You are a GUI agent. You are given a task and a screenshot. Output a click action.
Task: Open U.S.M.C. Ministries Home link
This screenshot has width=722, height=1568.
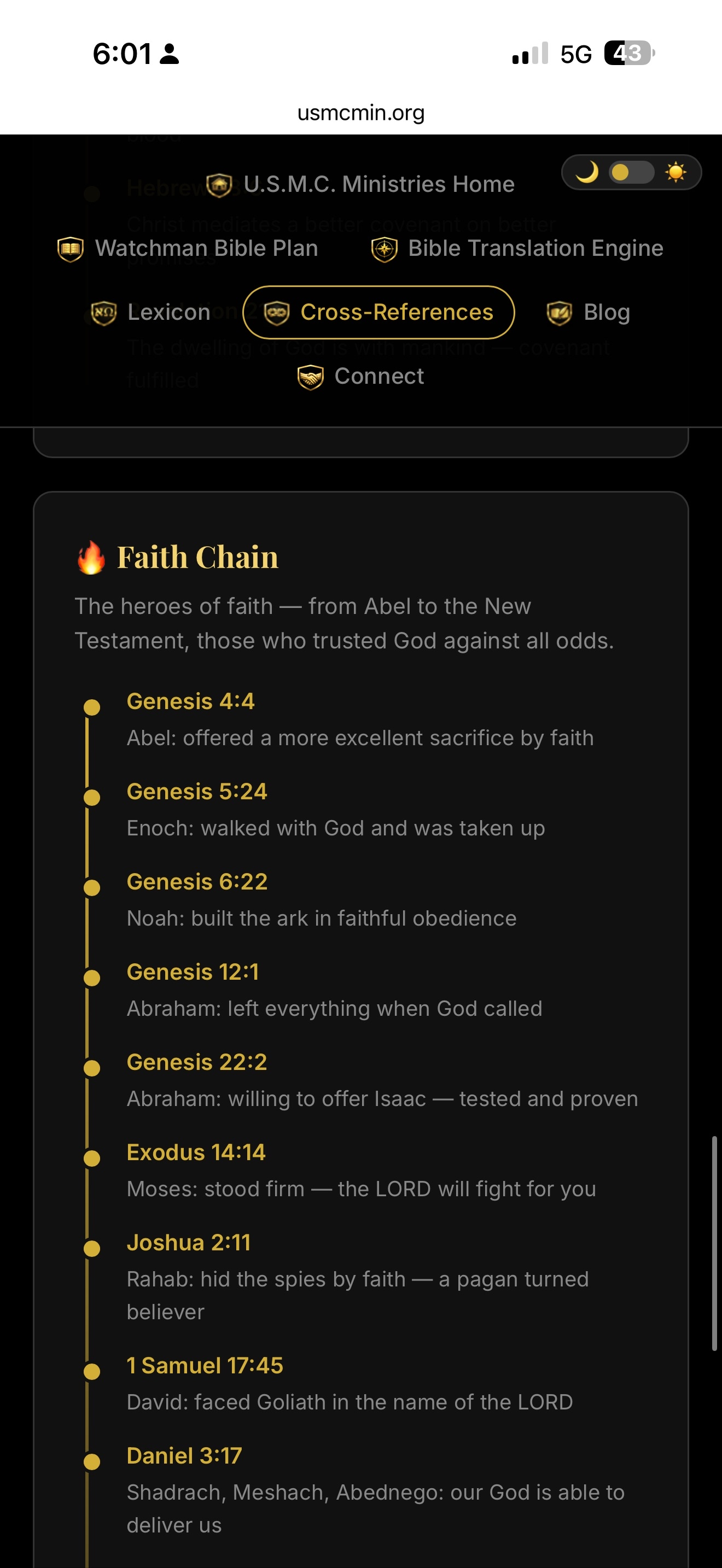(361, 184)
